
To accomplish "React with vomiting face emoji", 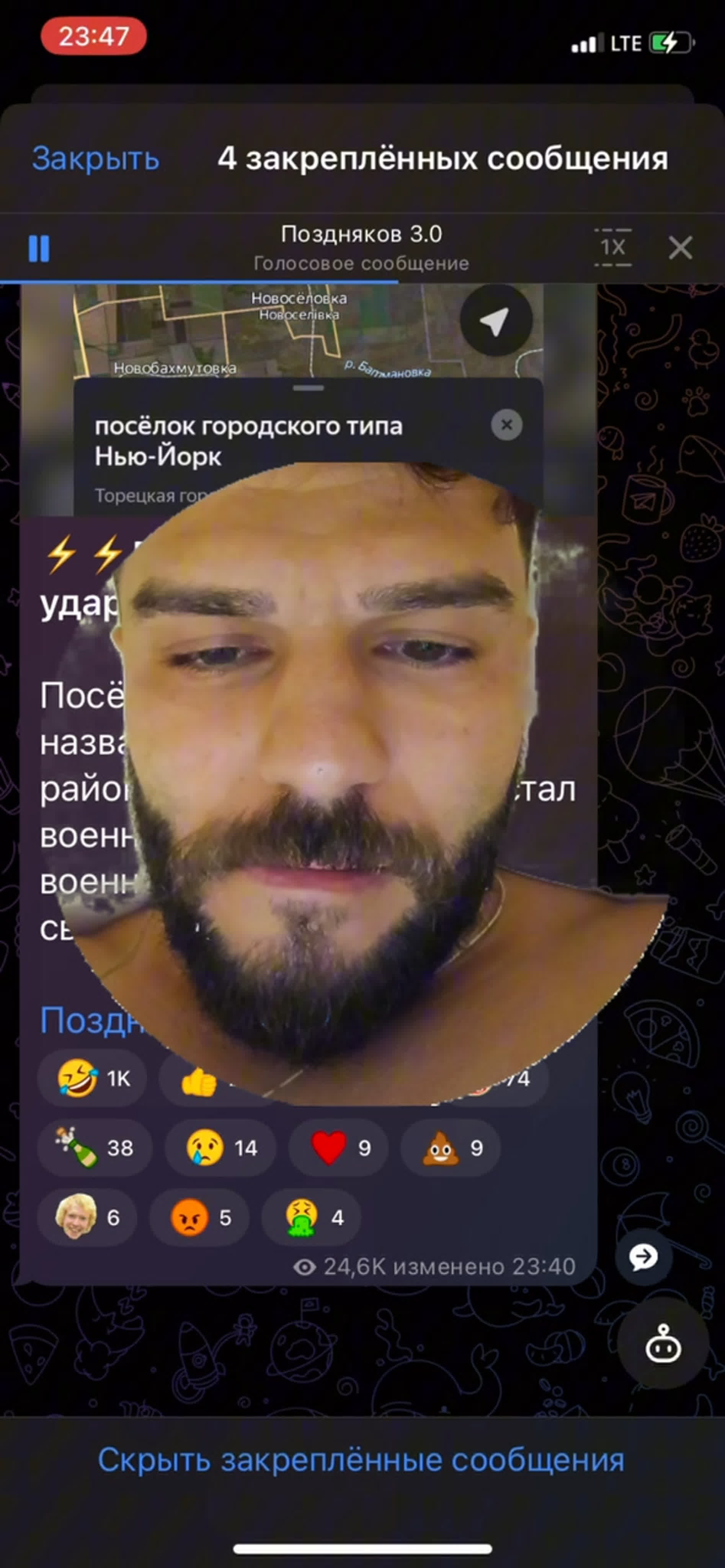I will pyautogui.click(x=311, y=1217).
